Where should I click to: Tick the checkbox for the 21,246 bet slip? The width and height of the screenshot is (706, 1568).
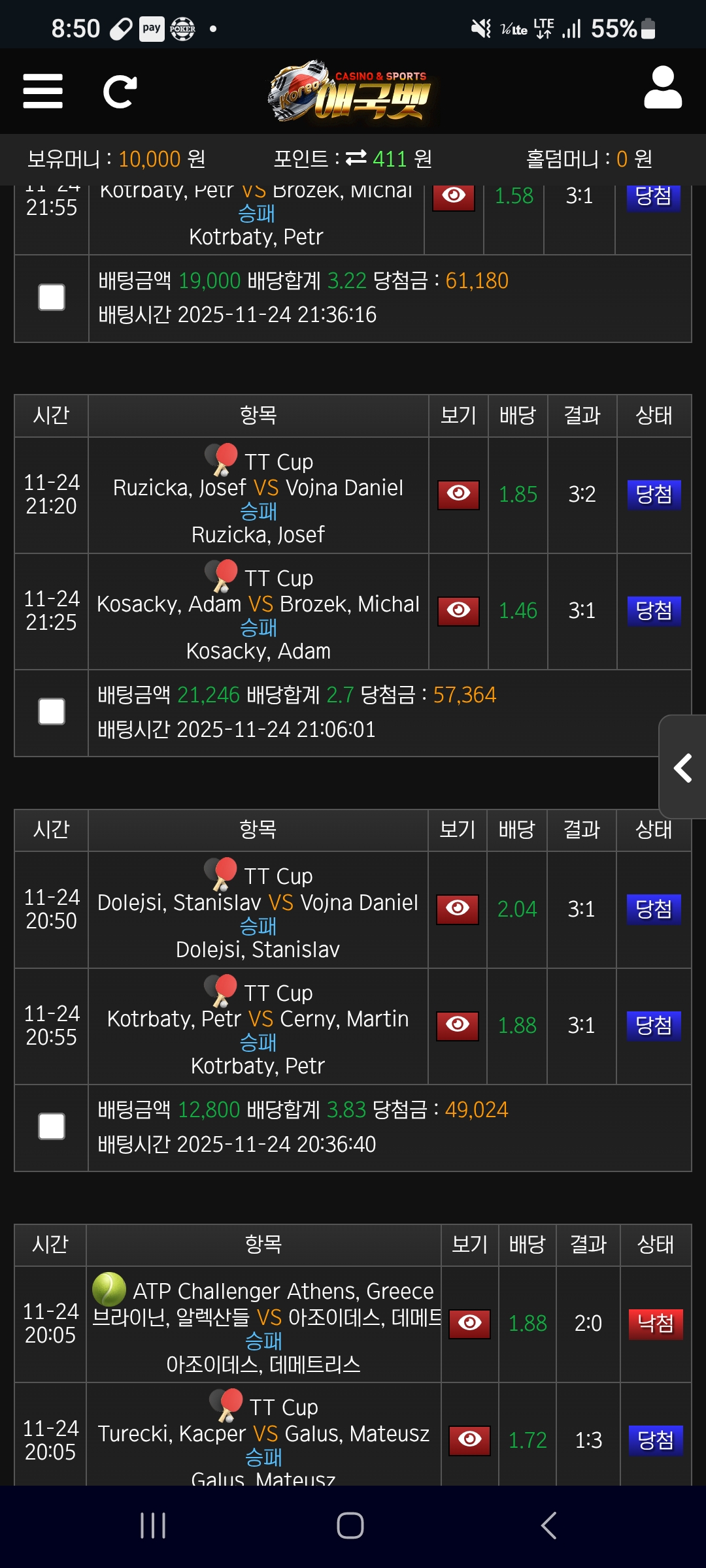pos(52,711)
